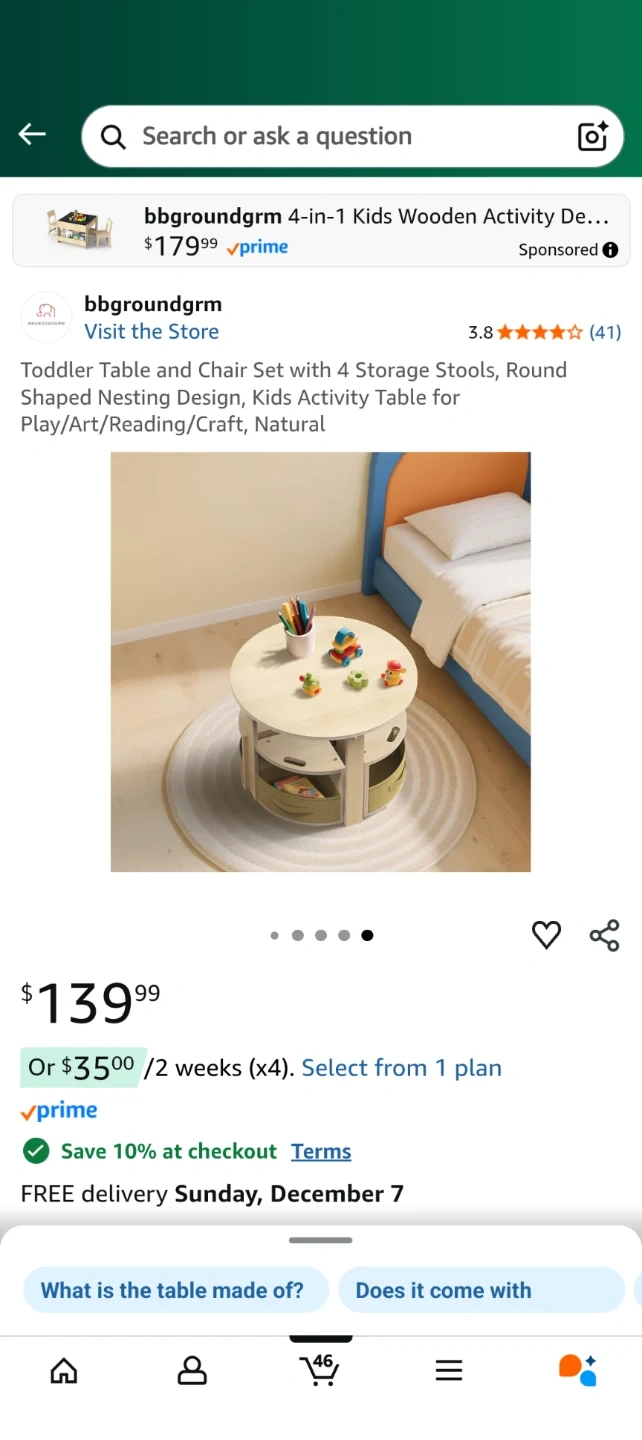Ask "What is the table made of?"

coord(172,1290)
